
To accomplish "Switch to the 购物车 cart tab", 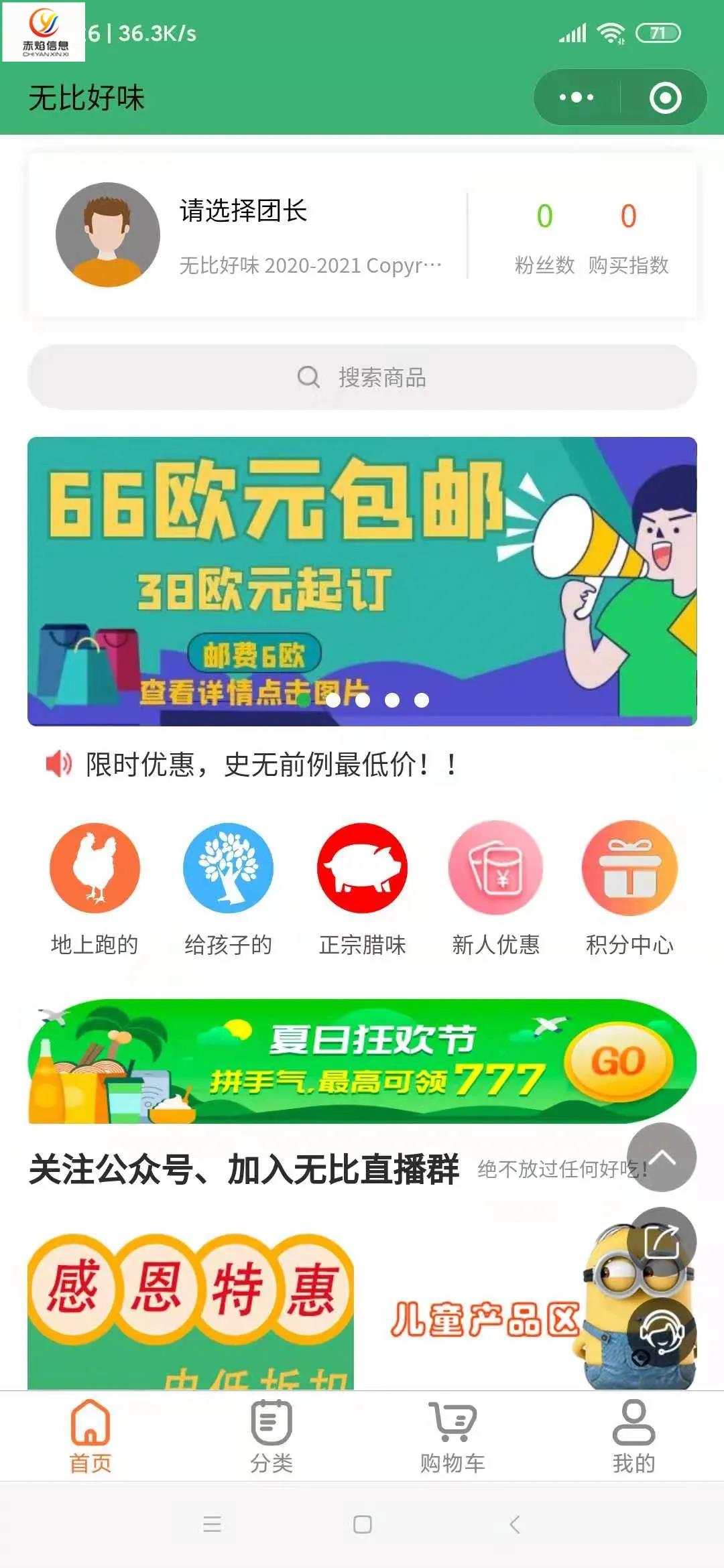I will click(x=452, y=1437).
